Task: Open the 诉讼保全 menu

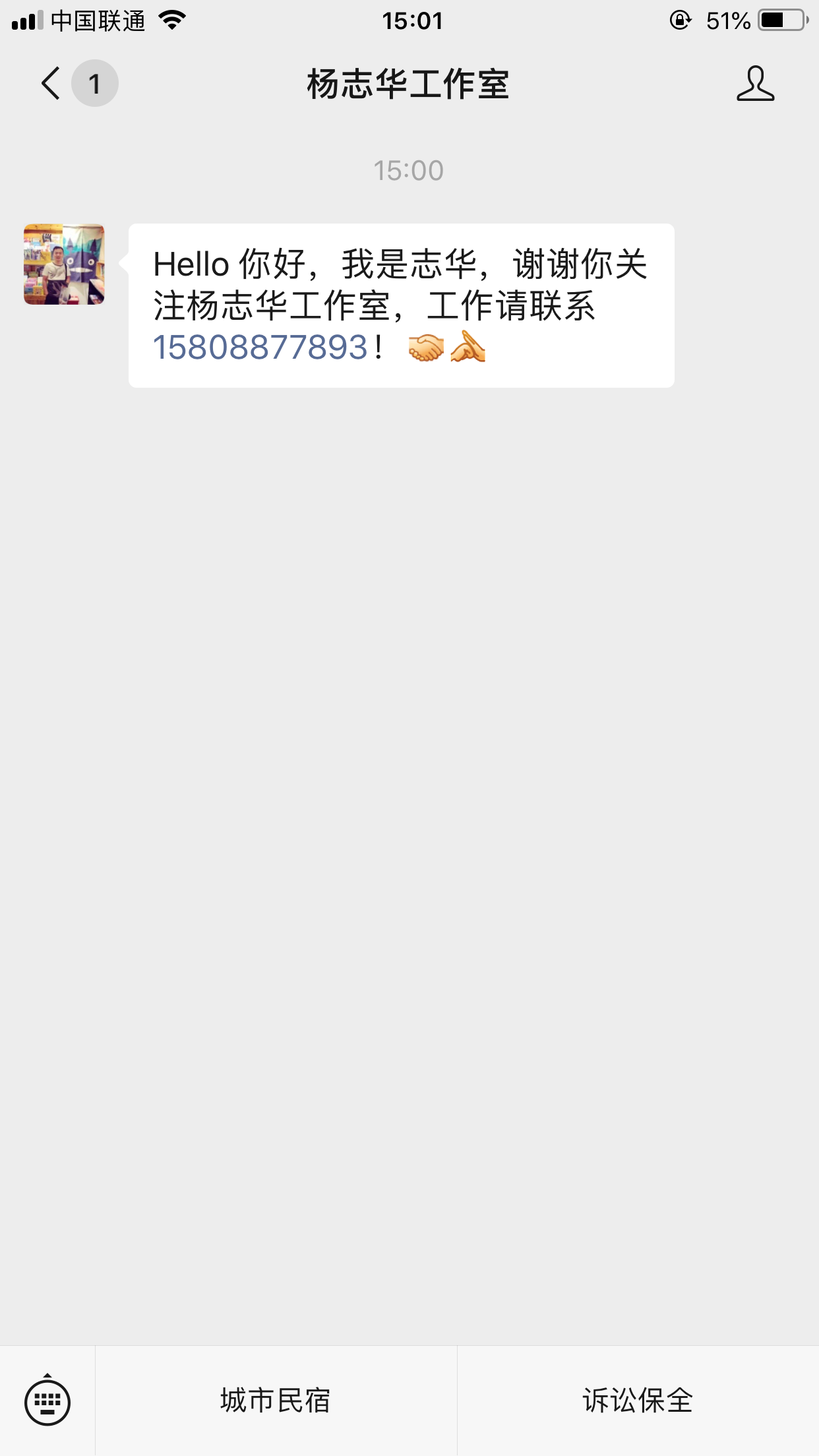Action: pos(638,1401)
